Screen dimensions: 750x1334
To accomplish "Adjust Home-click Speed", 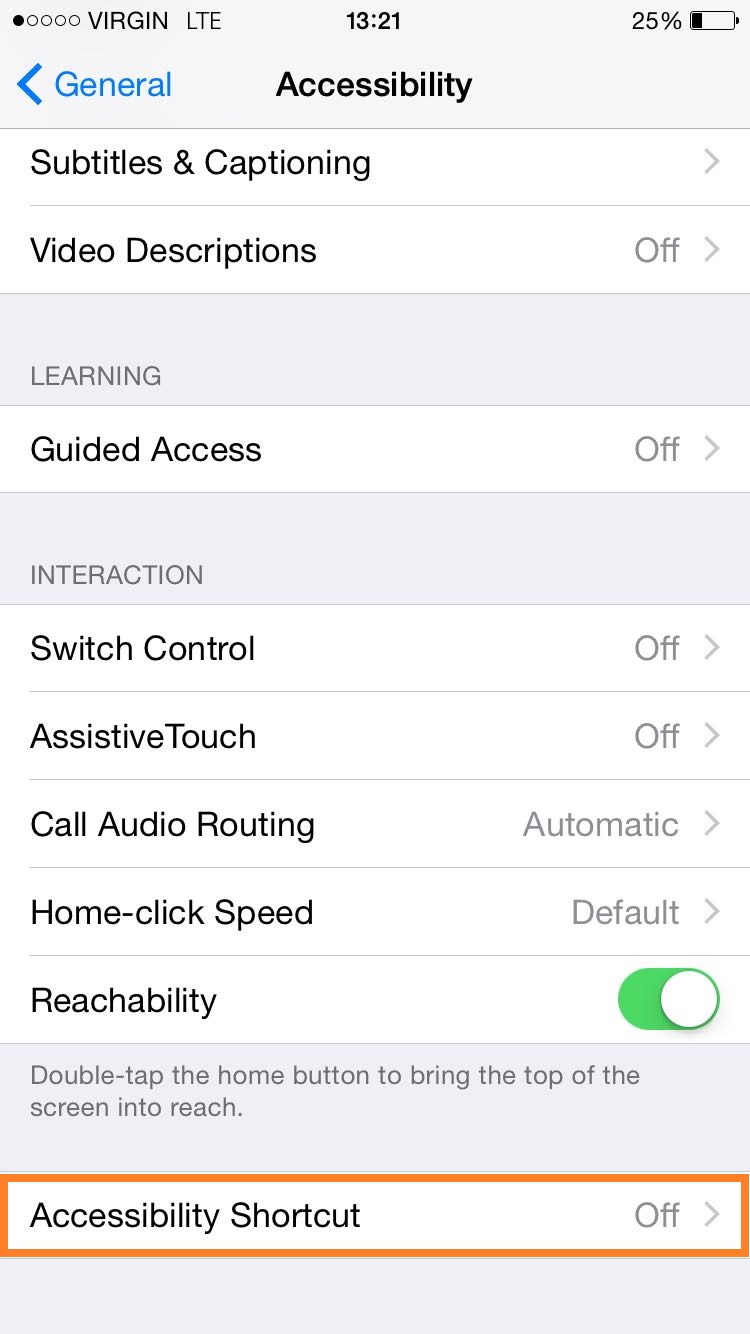I will pos(375,912).
